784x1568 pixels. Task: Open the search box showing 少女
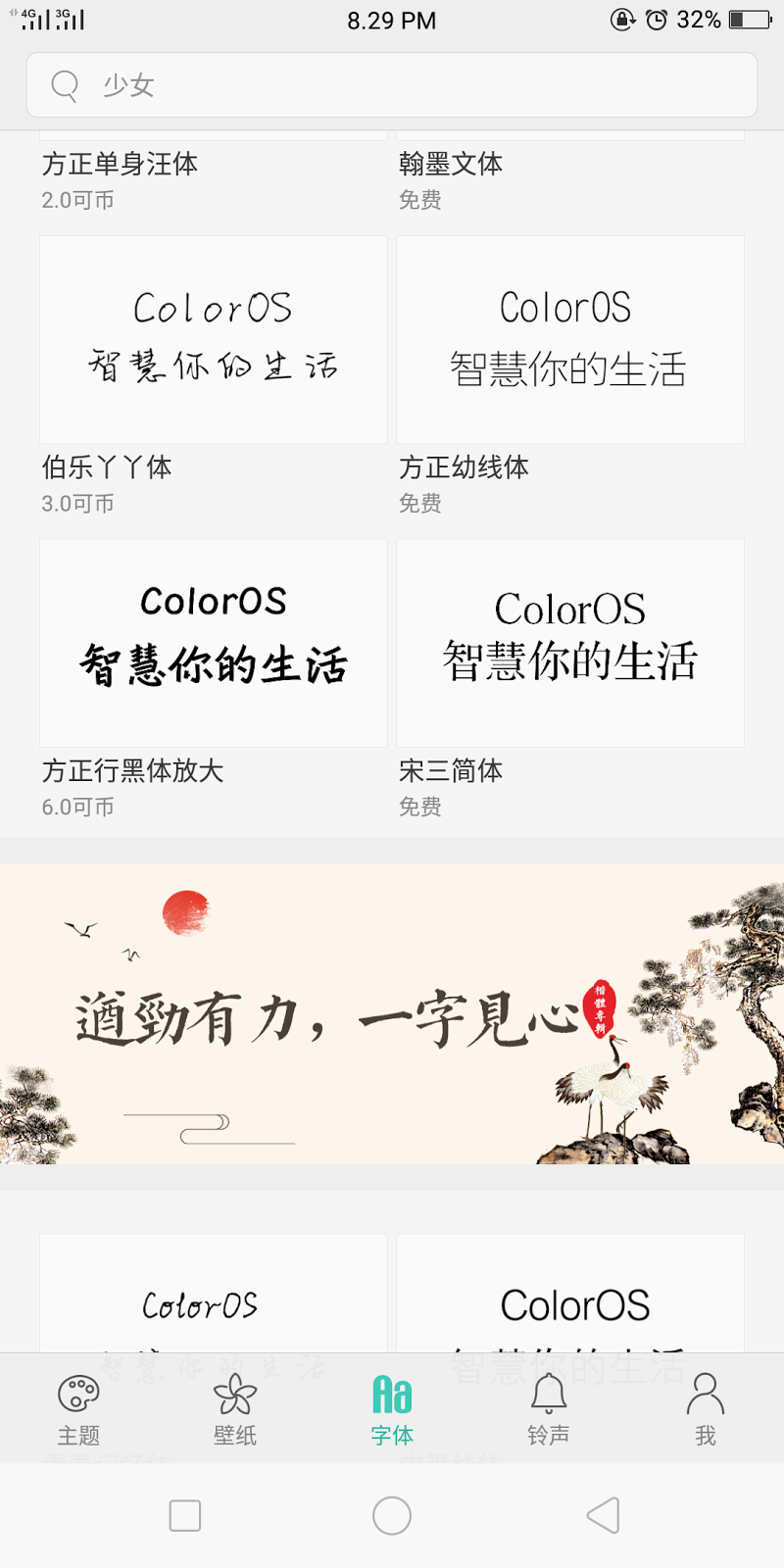pyautogui.click(x=392, y=85)
